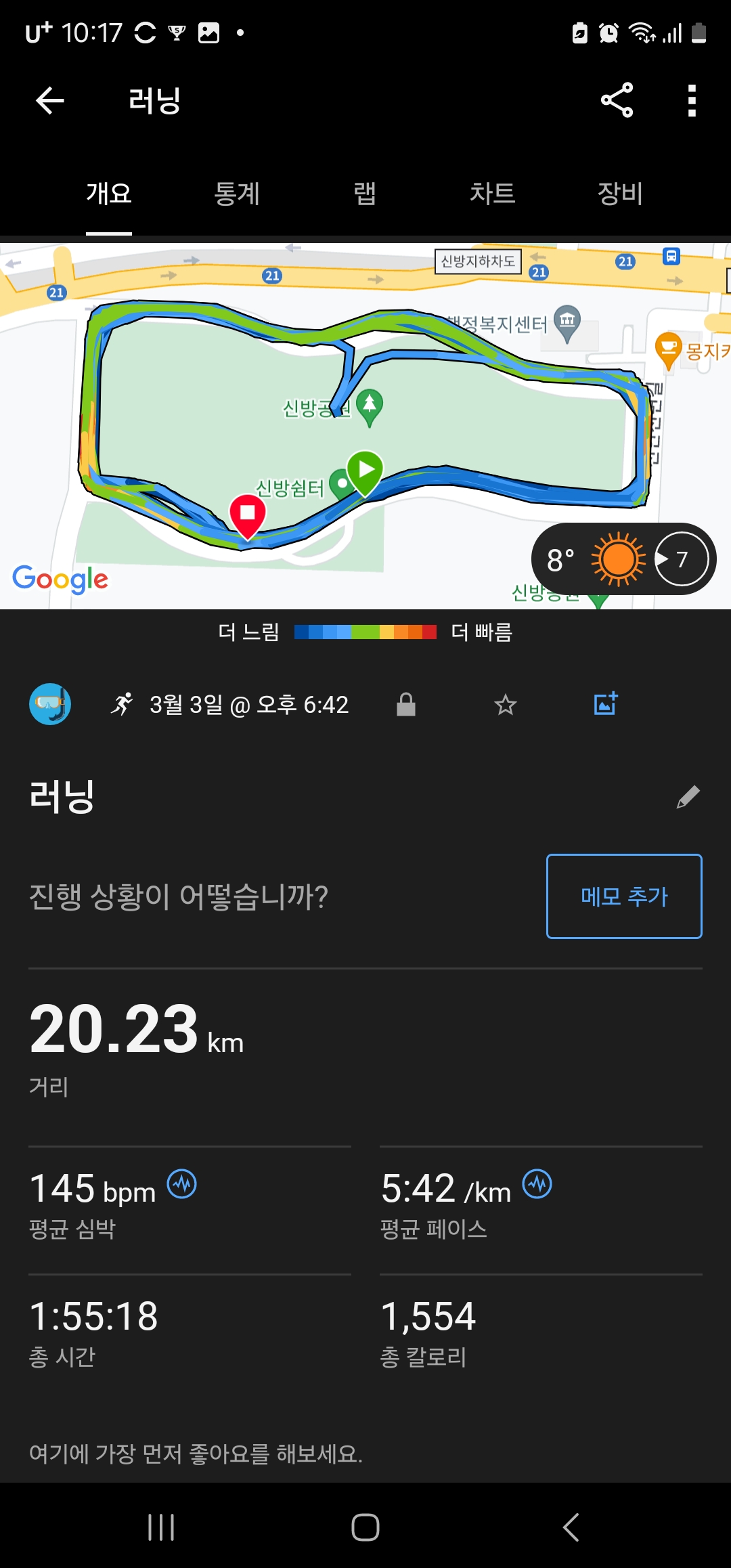Screen dimensions: 731x1568
Task: Open the profile avatar
Action: [50, 704]
